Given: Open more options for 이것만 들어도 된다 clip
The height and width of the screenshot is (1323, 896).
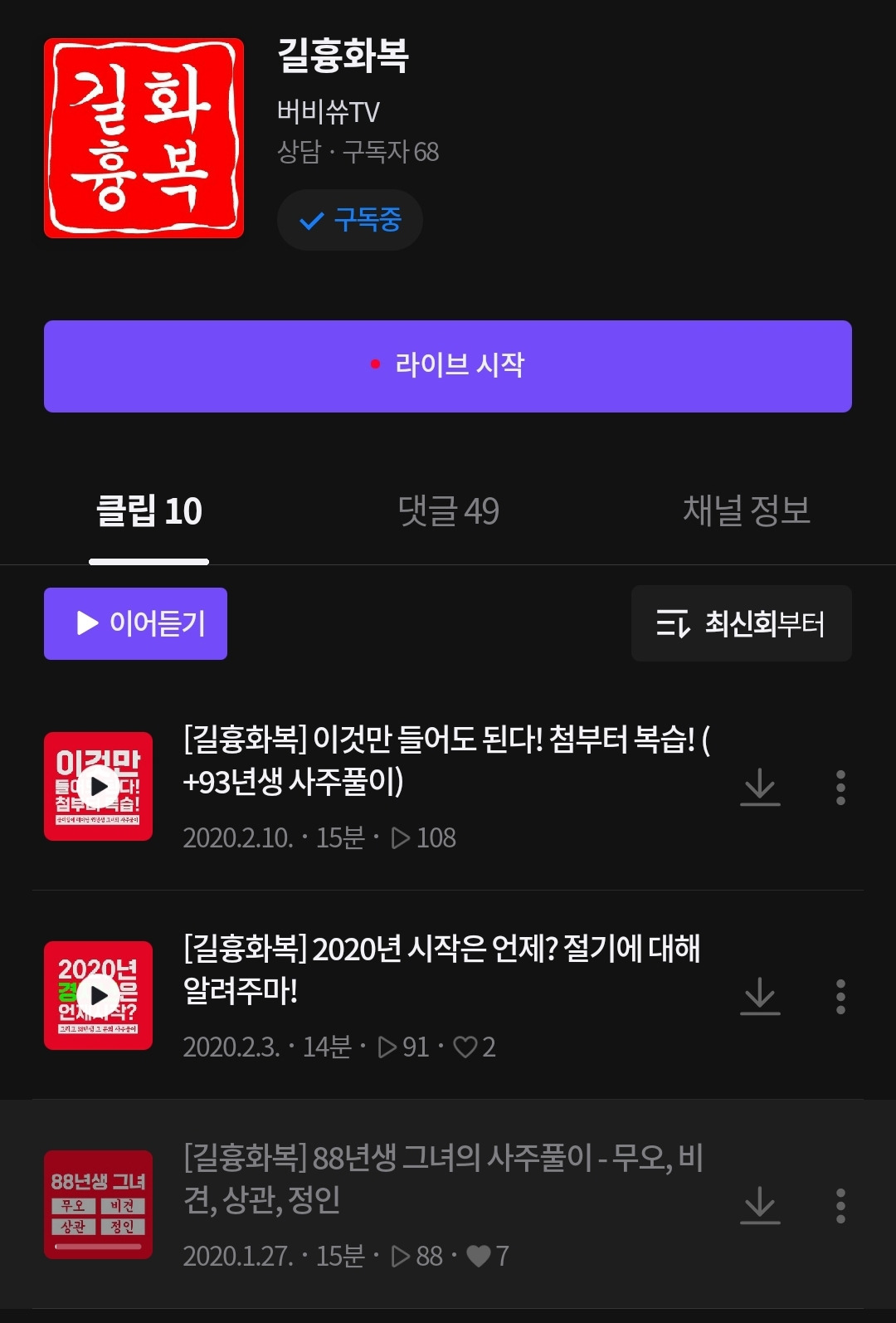Looking at the screenshot, I should tap(840, 787).
